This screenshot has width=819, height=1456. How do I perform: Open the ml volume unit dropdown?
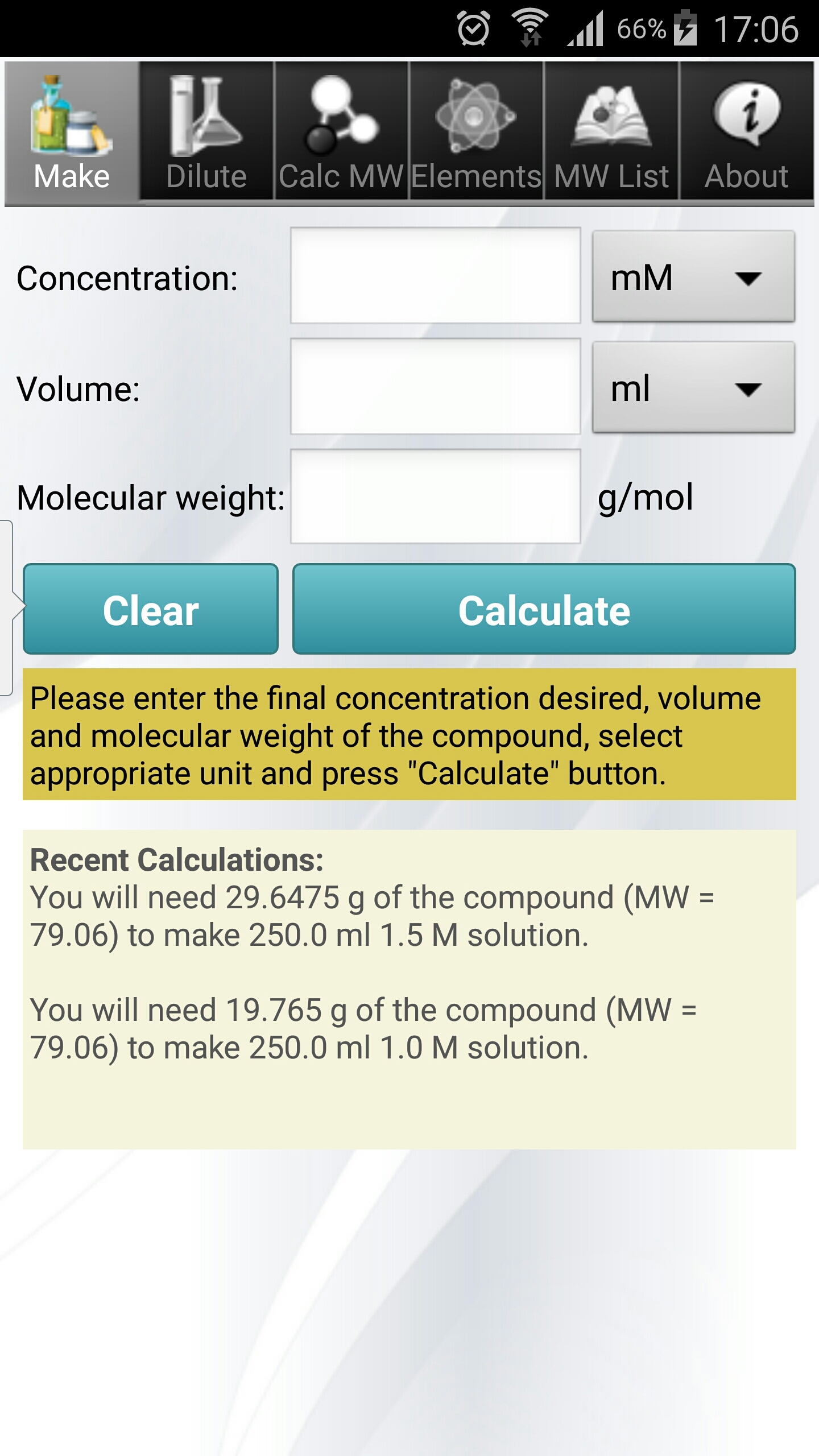pos(693,388)
